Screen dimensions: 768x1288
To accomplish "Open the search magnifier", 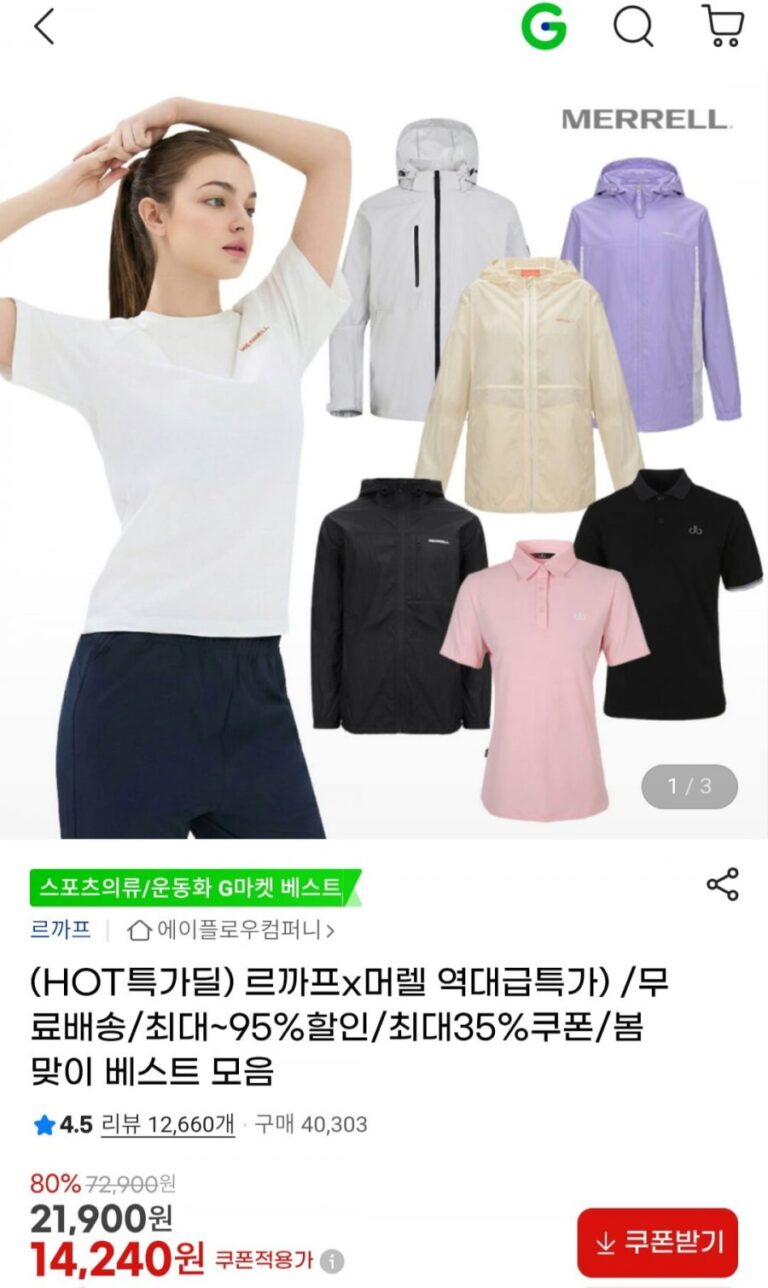I will pyautogui.click(x=632, y=27).
